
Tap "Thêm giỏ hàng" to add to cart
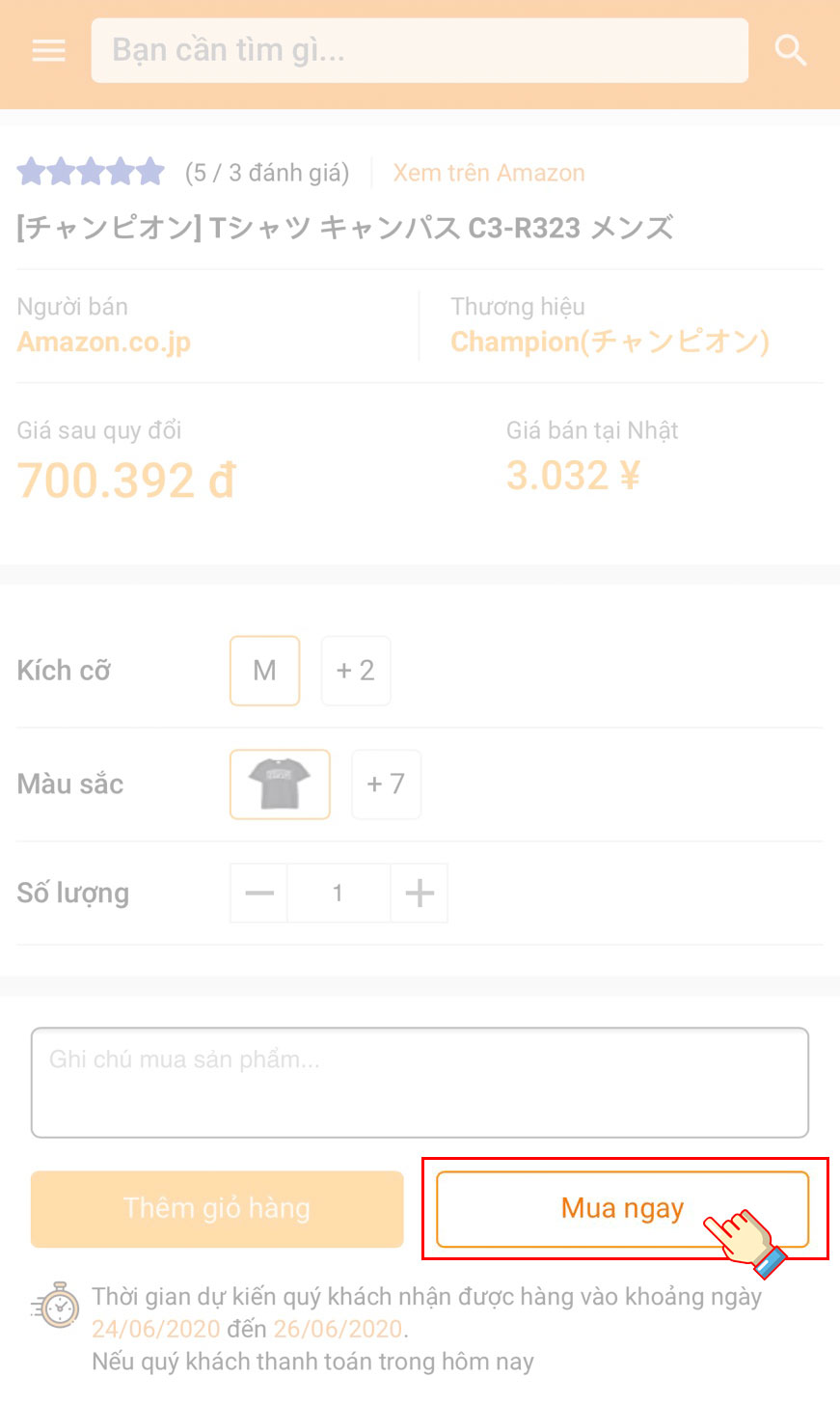(x=217, y=1209)
